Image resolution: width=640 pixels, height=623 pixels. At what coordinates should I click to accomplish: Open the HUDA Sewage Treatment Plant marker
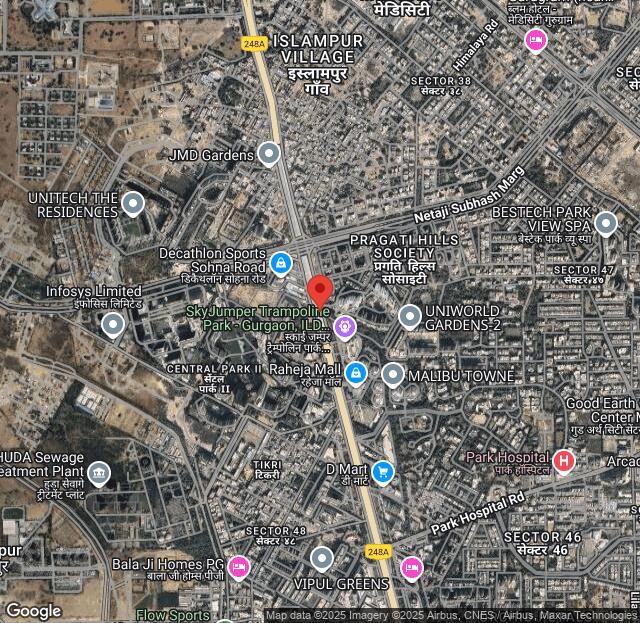coord(98,472)
